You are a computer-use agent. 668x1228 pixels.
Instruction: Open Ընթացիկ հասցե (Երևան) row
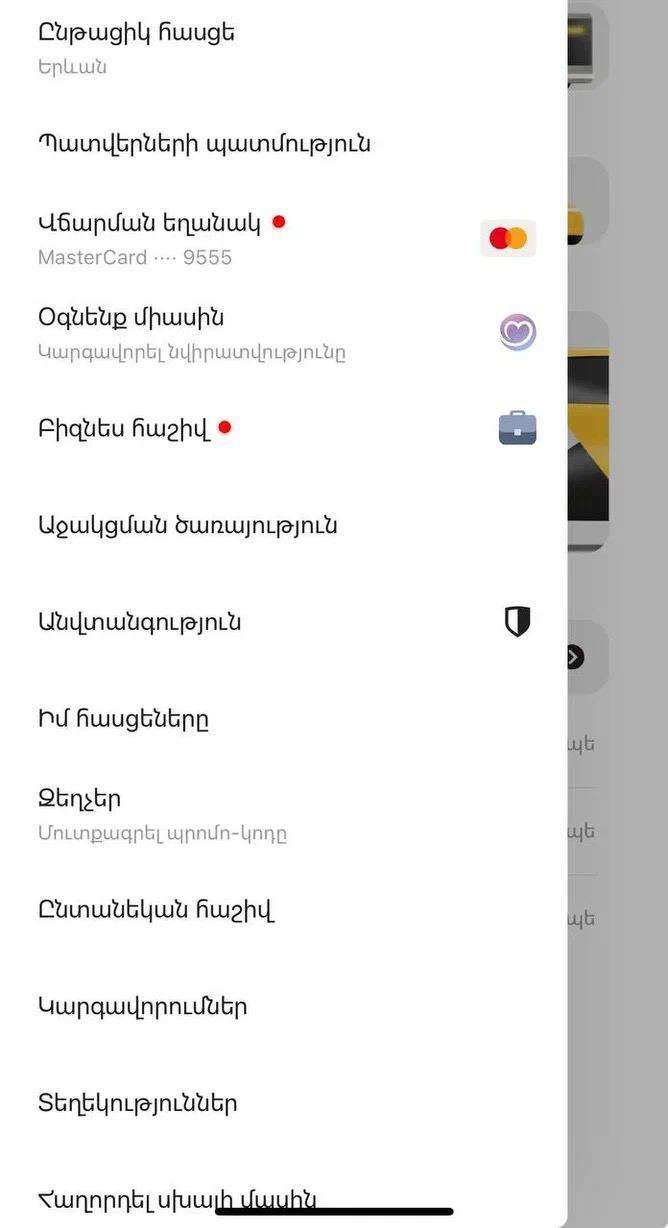pos(136,46)
